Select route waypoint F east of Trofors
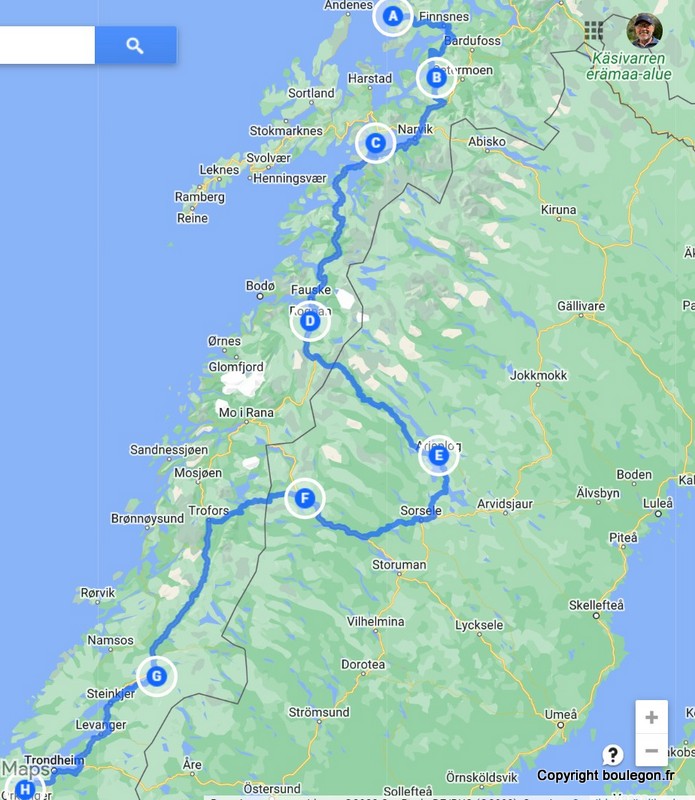This screenshot has width=695, height=800. [x=304, y=498]
